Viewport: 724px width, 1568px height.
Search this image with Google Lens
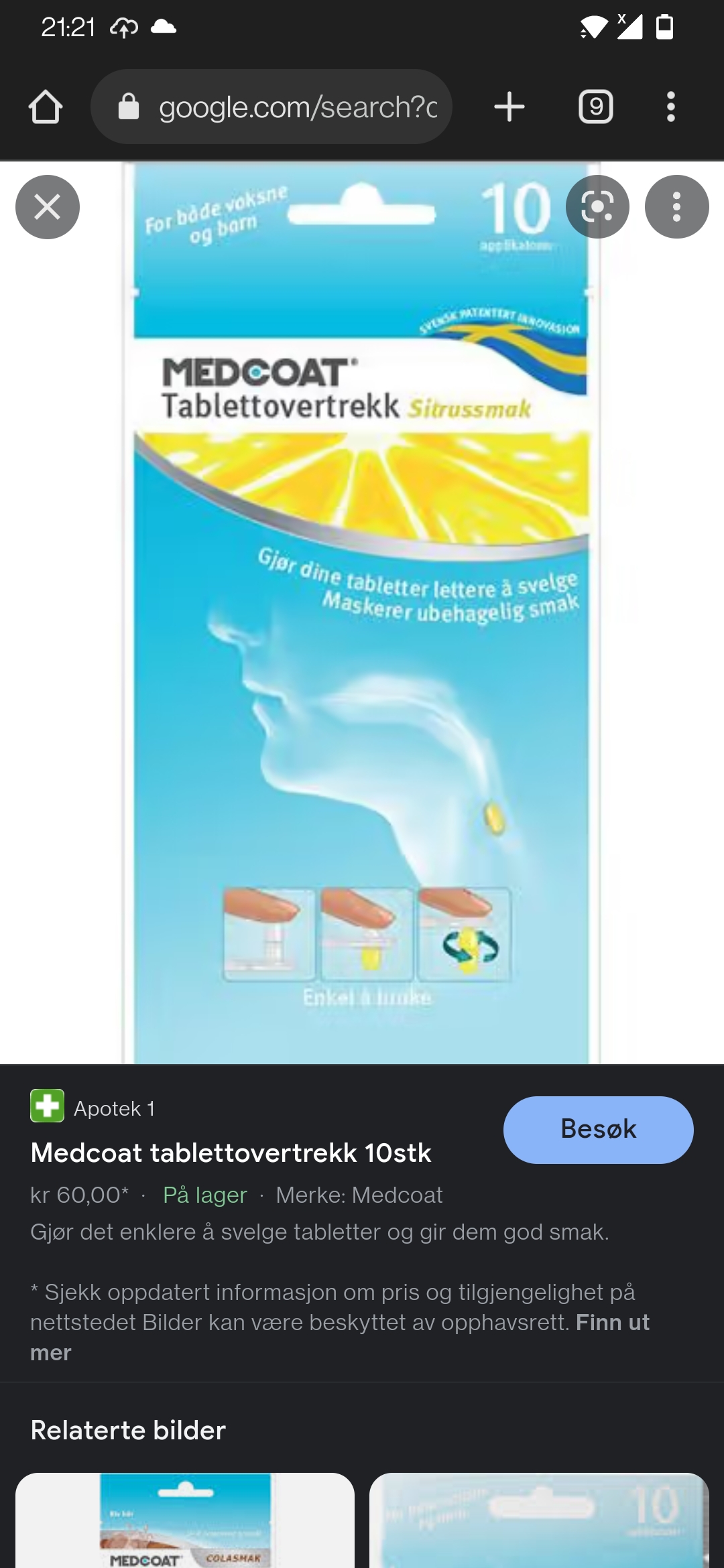point(597,207)
